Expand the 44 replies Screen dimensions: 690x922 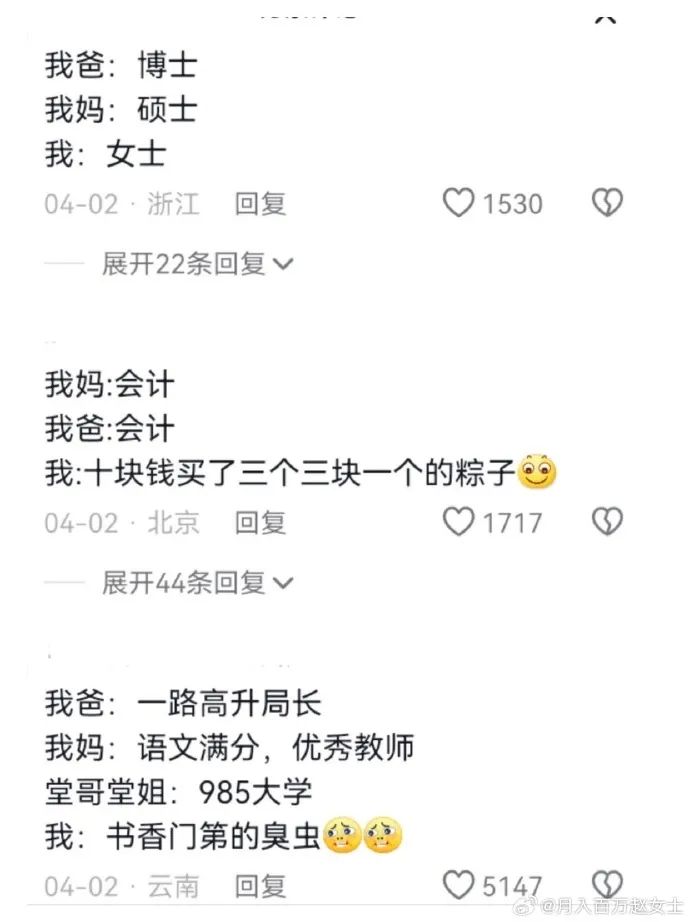pyautogui.click(x=196, y=582)
